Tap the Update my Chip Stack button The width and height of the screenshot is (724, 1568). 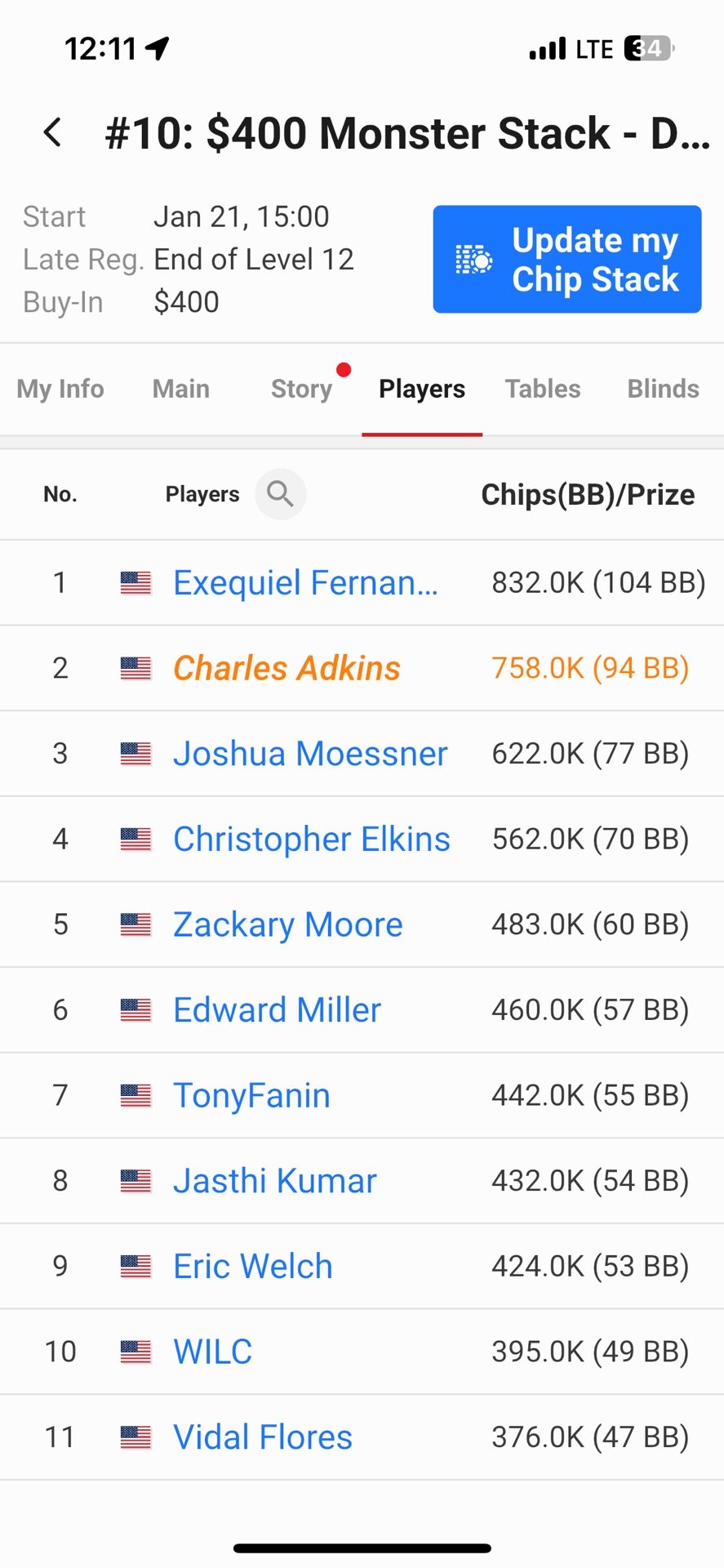566,260
